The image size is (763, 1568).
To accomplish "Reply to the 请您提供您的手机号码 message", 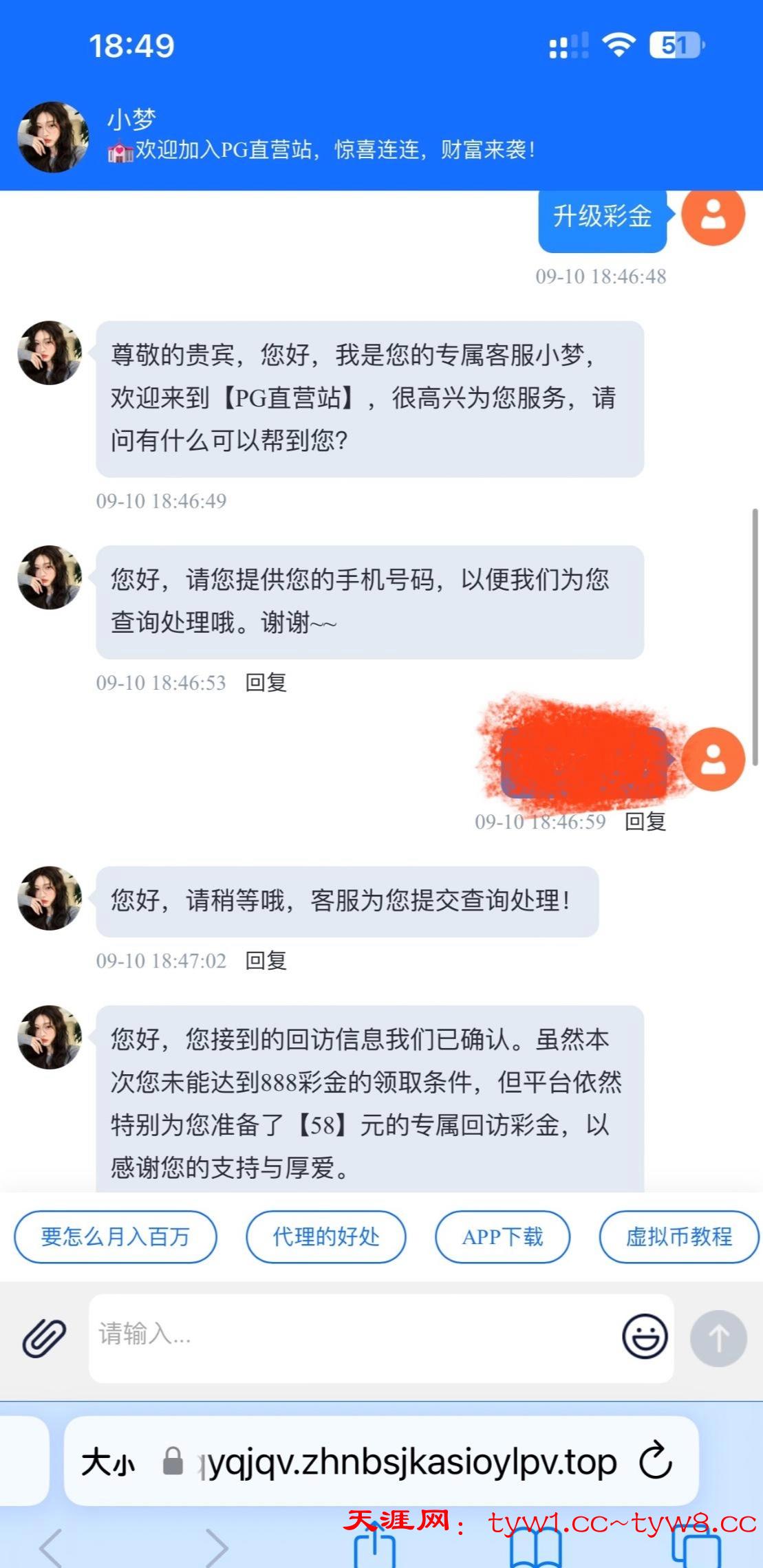I will click(x=266, y=682).
